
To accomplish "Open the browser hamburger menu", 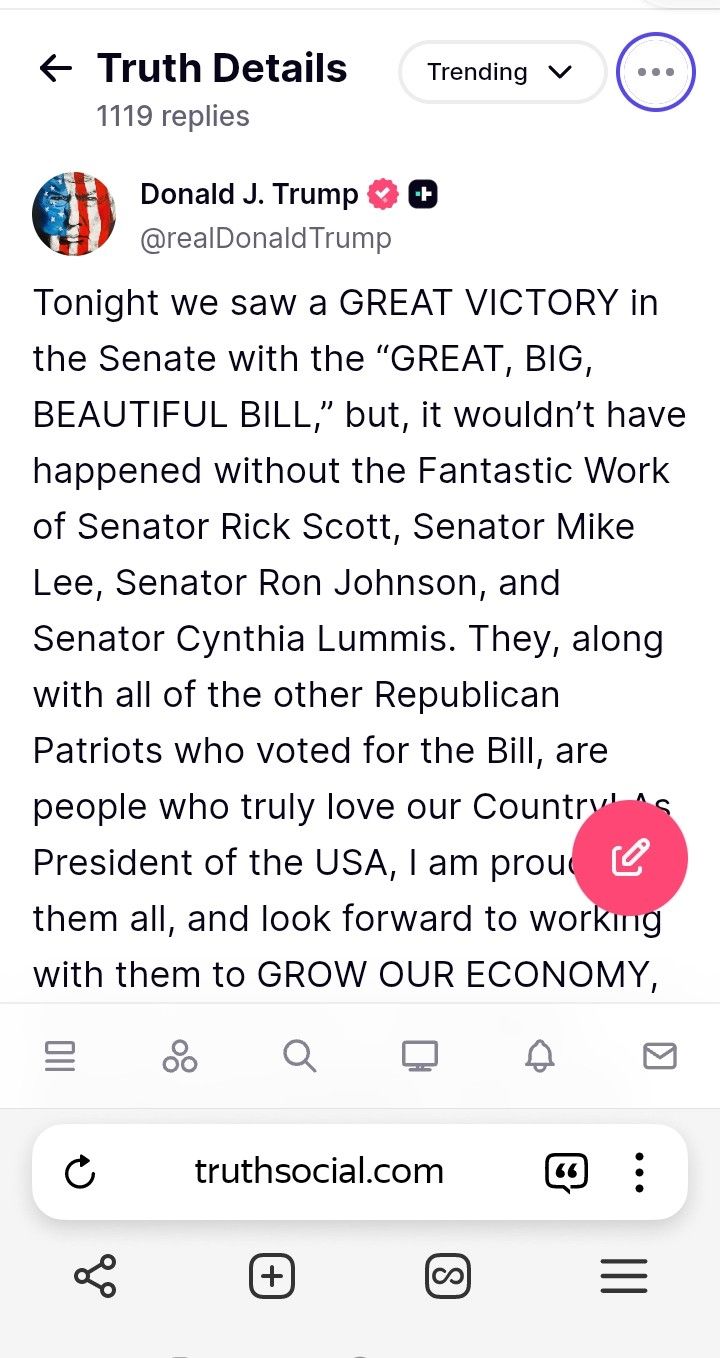I will tap(624, 1277).
